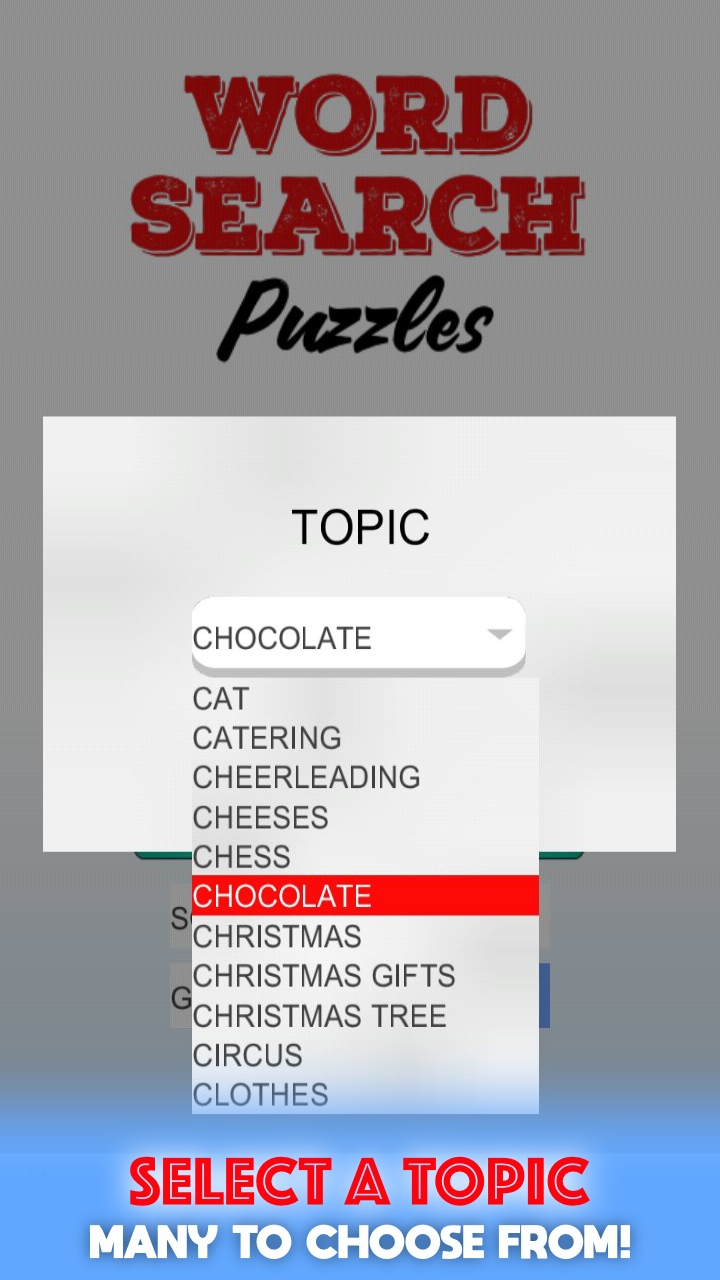Click the SELECT A TOPIC banner text
This screenshot has width=720, height=1280.
coord(360,1183)
